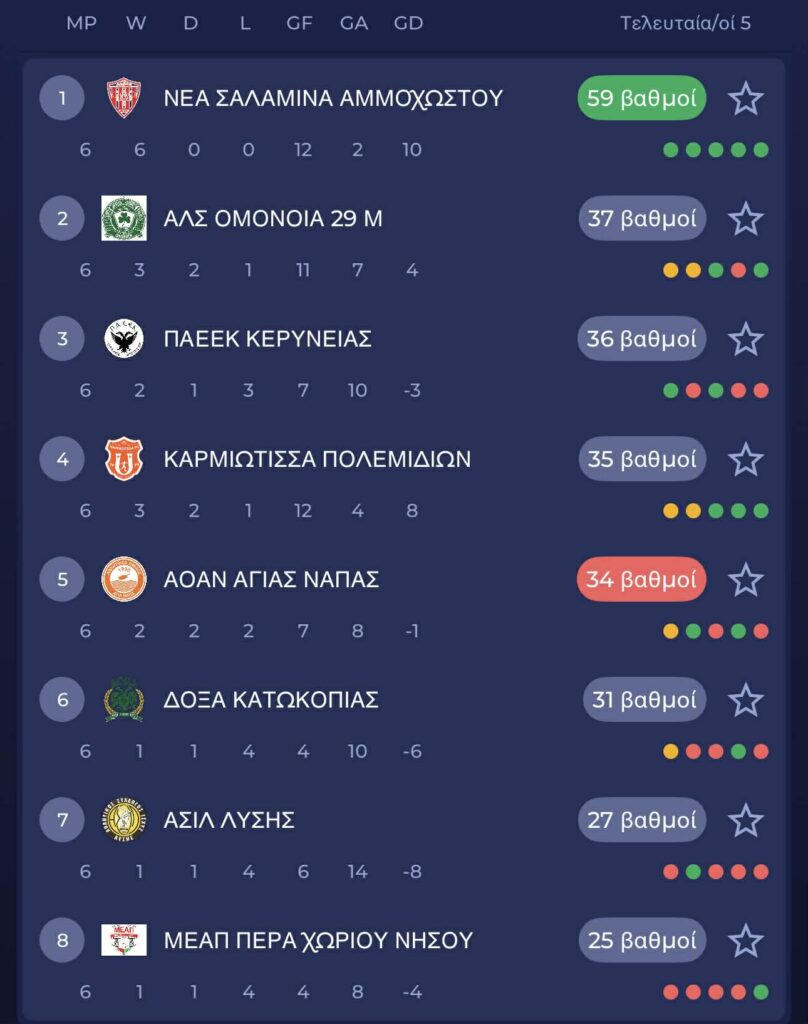Select ΜΕΑΠ ΠΕΡΑ ΧΩΡΙΟΥ ΝΗΣΟΥ row
This screenshot has height=1024, width=808.
click(318, 941)
